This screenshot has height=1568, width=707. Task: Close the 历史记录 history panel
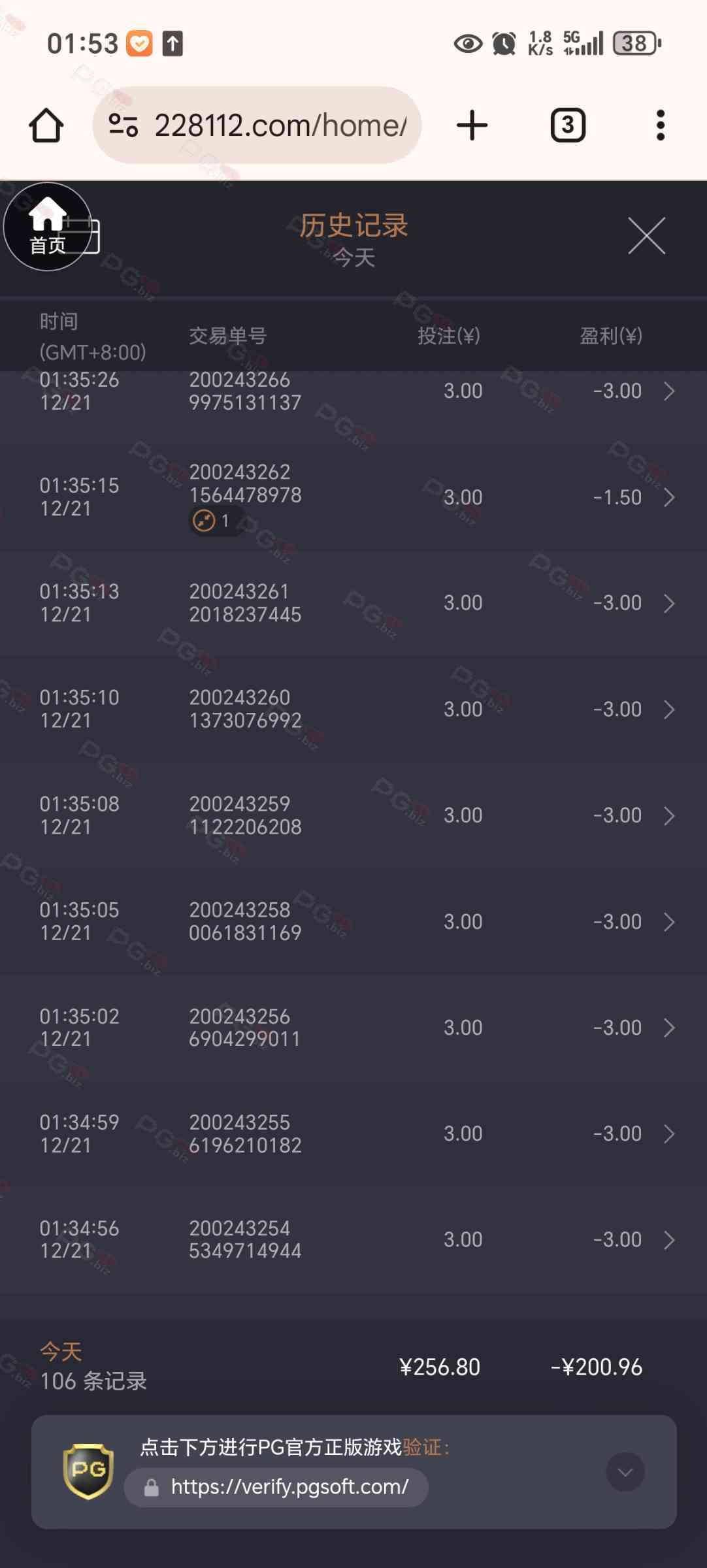646,236
